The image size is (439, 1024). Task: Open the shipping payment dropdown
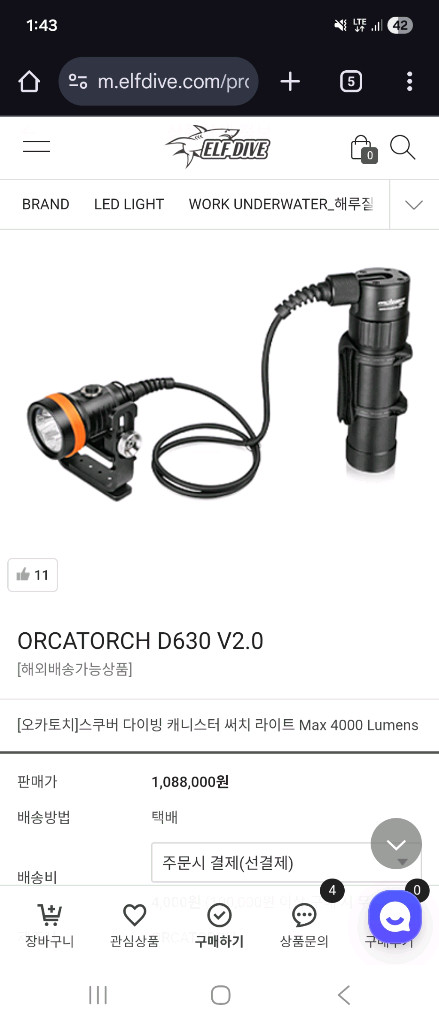tap(286, 863)
